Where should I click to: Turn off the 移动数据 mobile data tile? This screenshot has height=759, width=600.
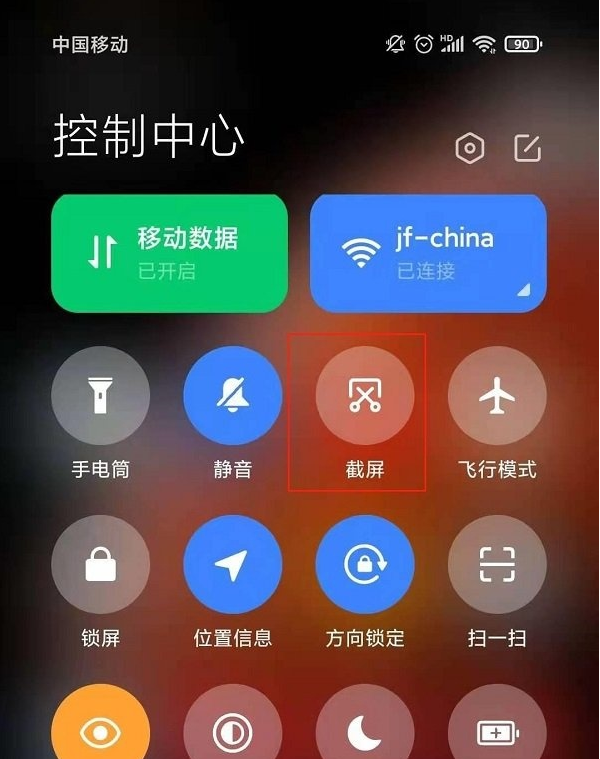tap(169, 252)
